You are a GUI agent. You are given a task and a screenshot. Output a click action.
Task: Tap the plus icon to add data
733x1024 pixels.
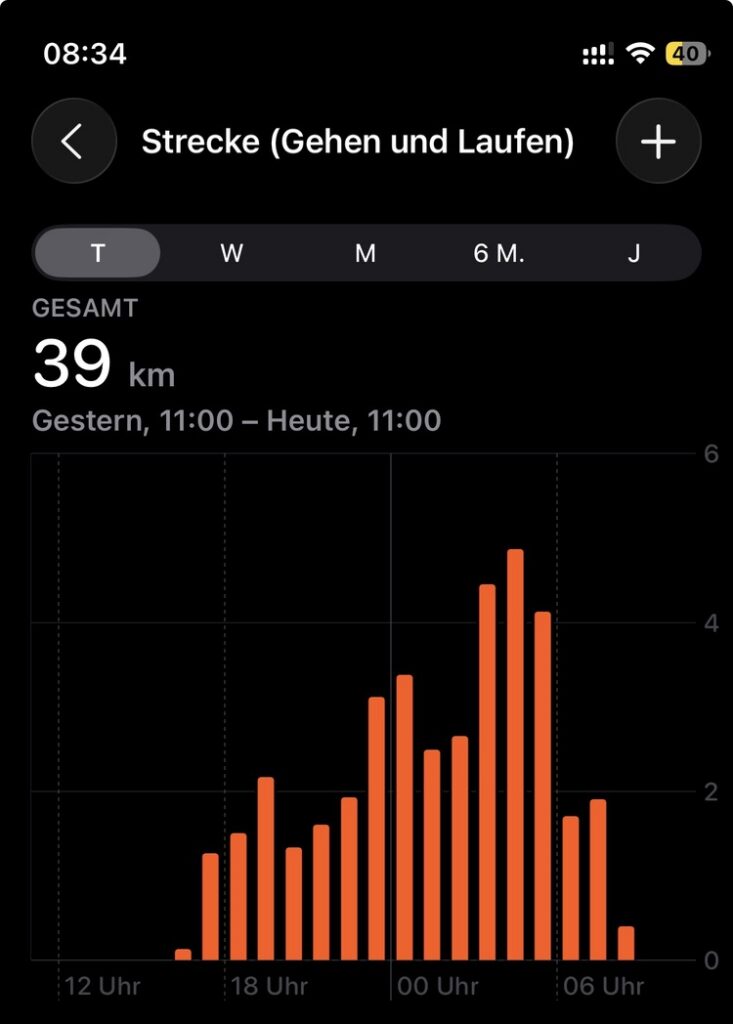[x=658, y=141]
